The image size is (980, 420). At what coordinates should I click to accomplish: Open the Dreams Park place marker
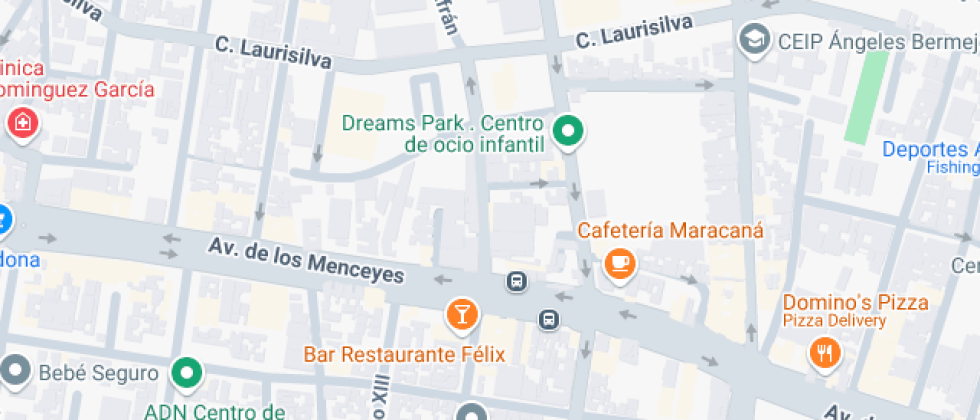tap(569, 132)
